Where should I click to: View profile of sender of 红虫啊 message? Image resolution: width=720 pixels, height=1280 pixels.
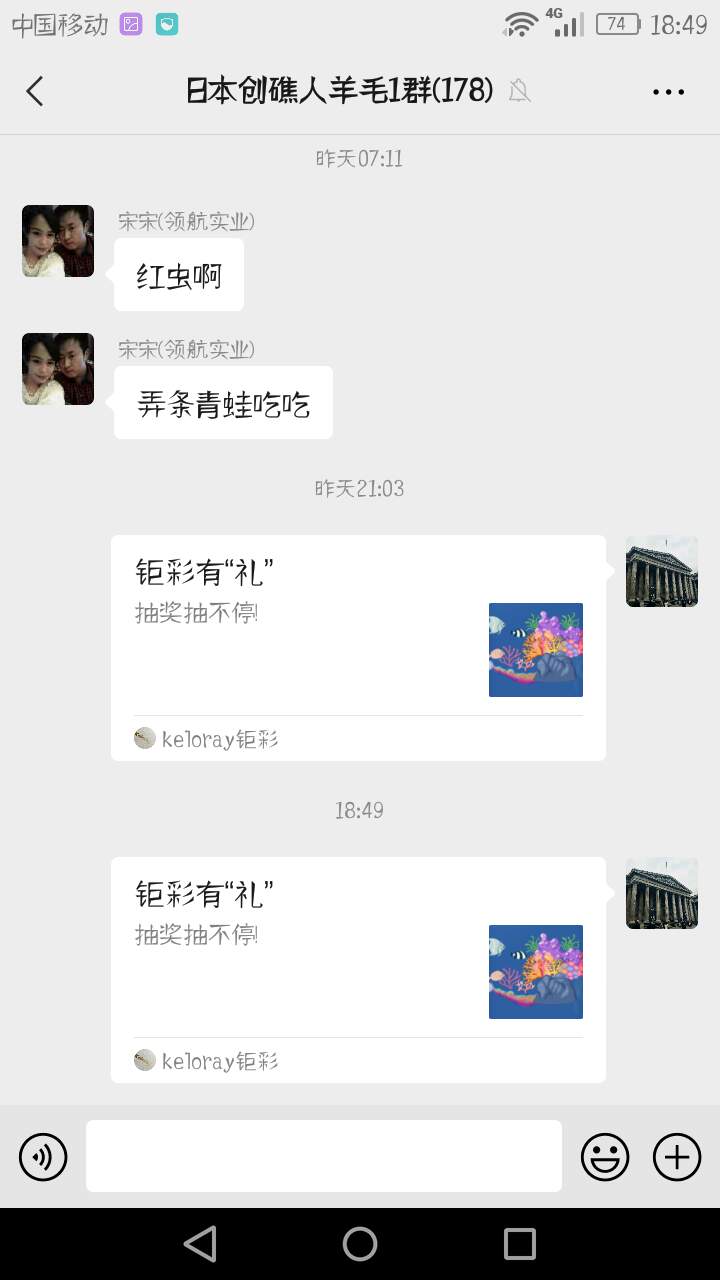click(58, 241)
